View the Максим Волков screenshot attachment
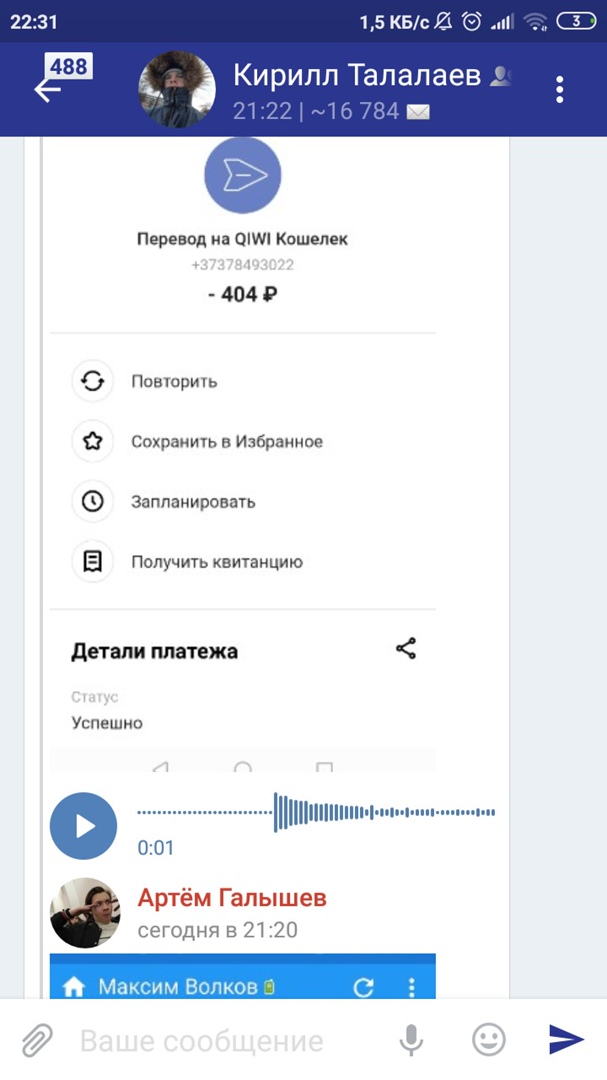Image resolution: width=607 pixels, height=1080 pixels. tap(243, 976)
